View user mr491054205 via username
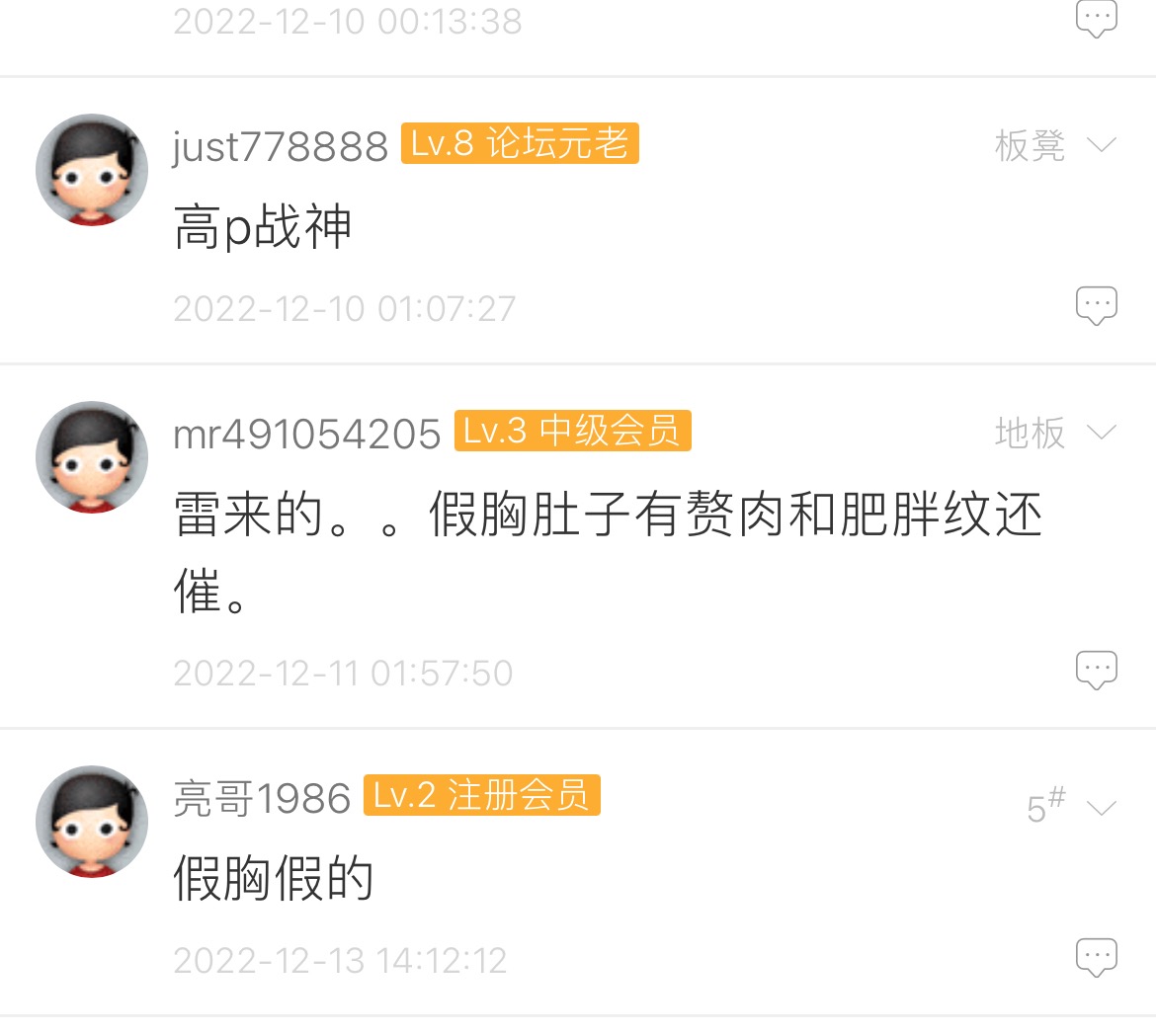This screenshot has height=1036, width=1156. [306, 434]
